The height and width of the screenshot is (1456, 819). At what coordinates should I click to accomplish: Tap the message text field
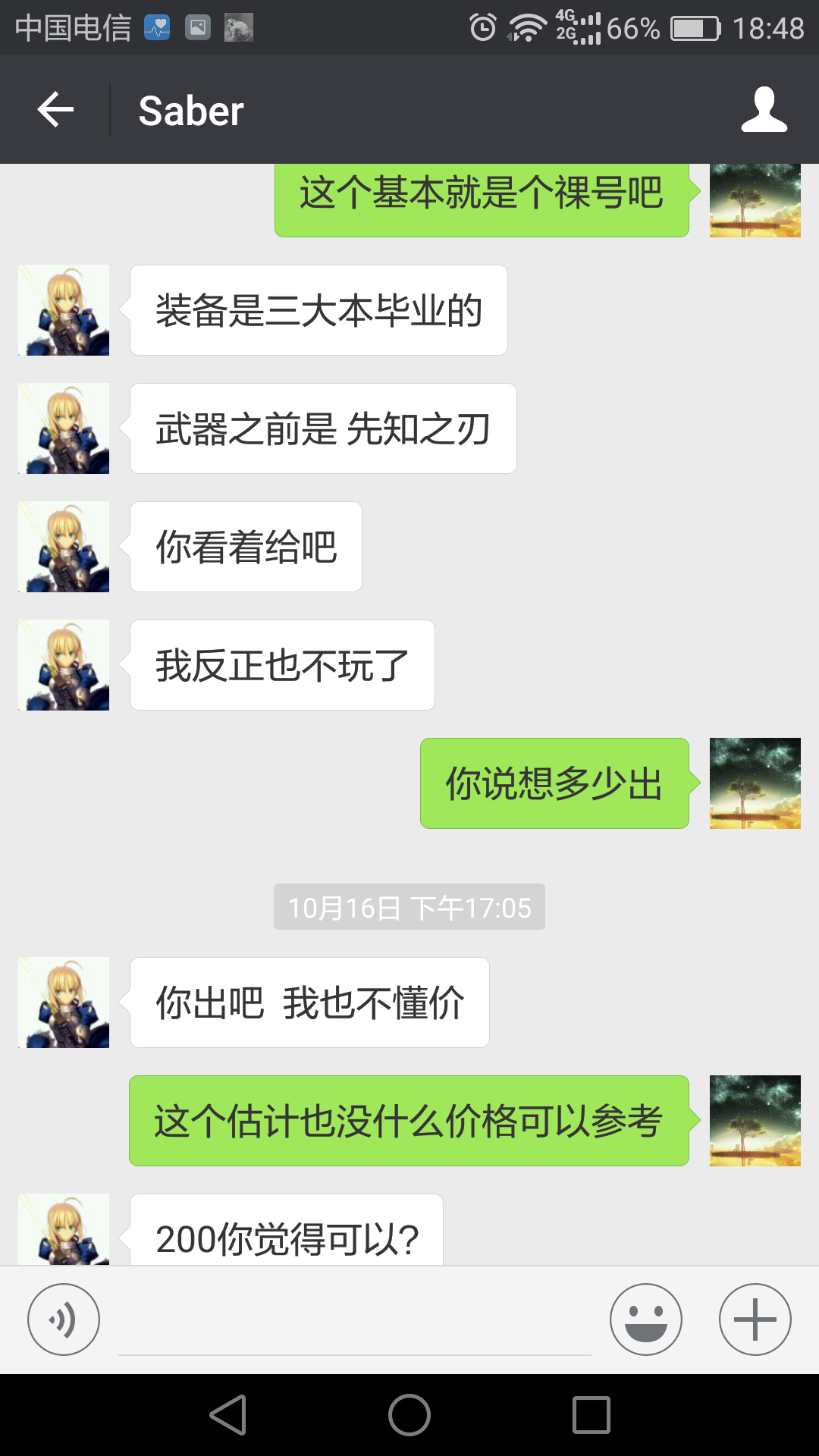click(355, 1321)
